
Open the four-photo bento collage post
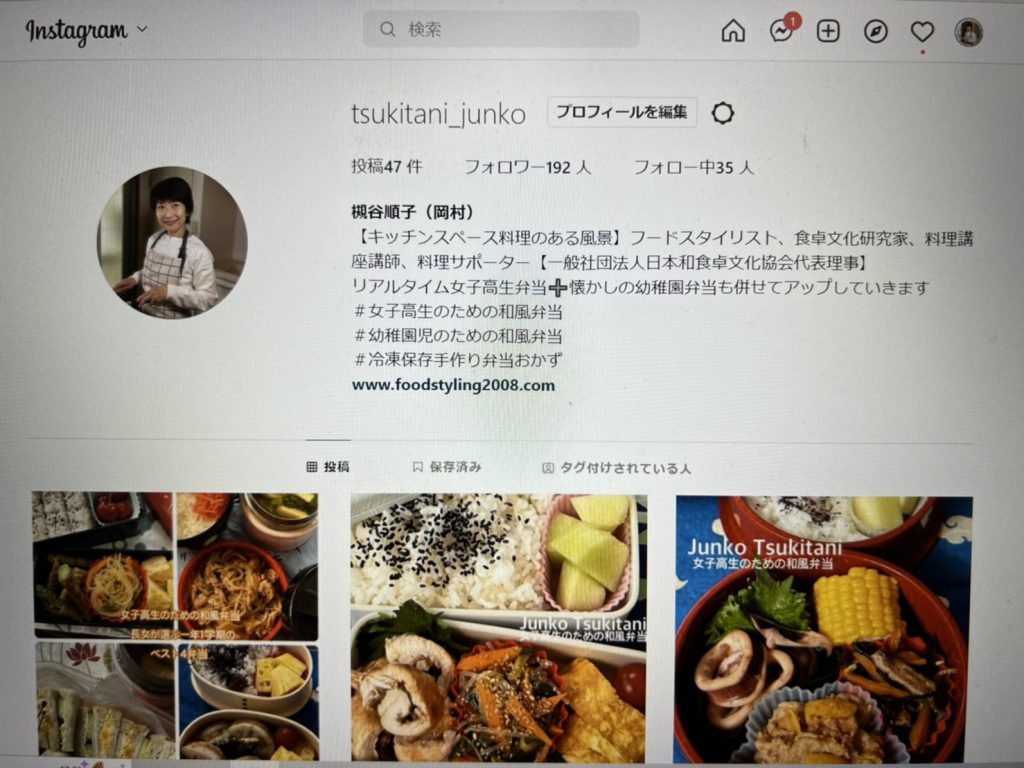tap(175, 625)
